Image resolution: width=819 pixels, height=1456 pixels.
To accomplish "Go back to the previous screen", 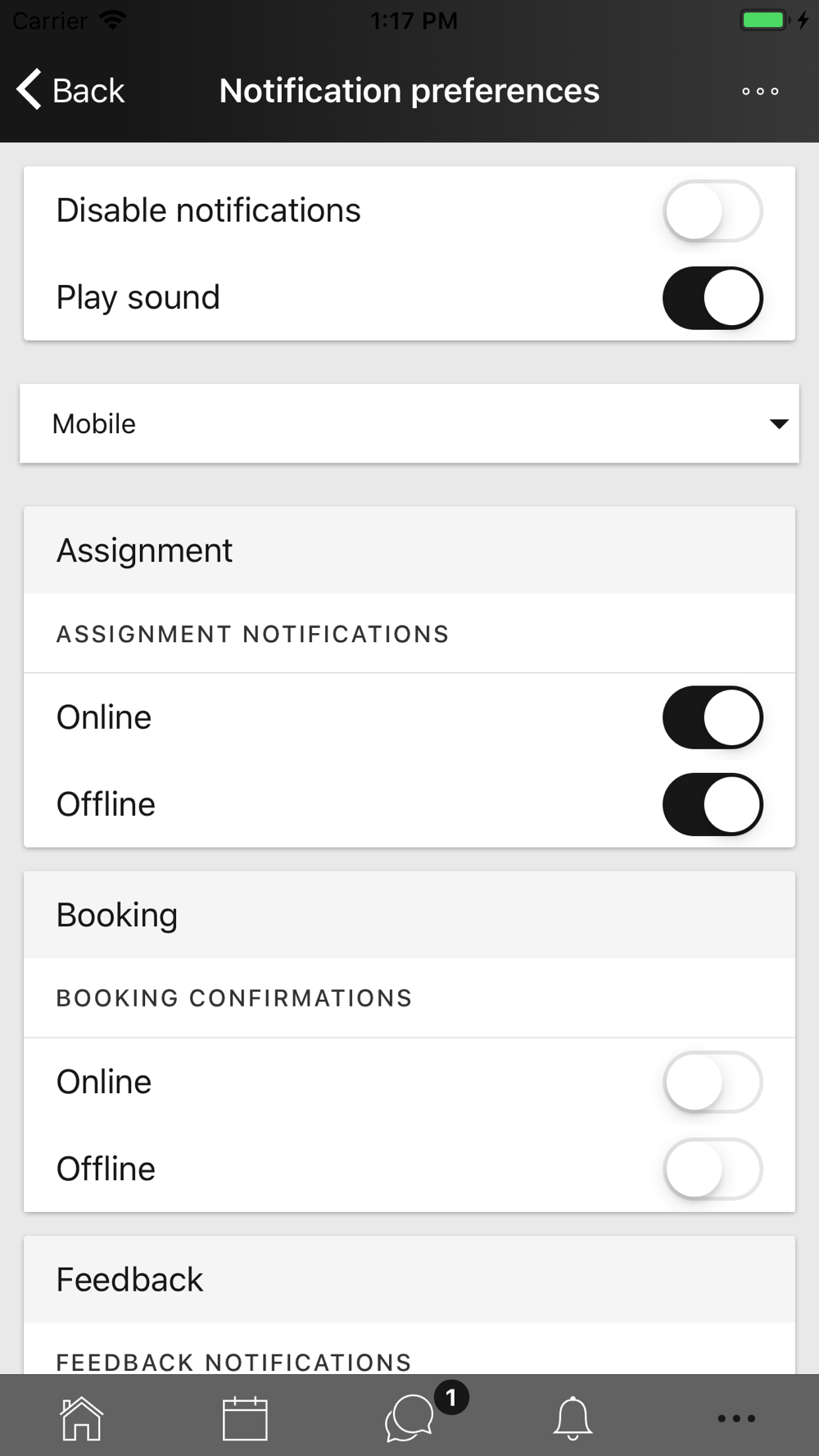I will (x=70, y=90).
